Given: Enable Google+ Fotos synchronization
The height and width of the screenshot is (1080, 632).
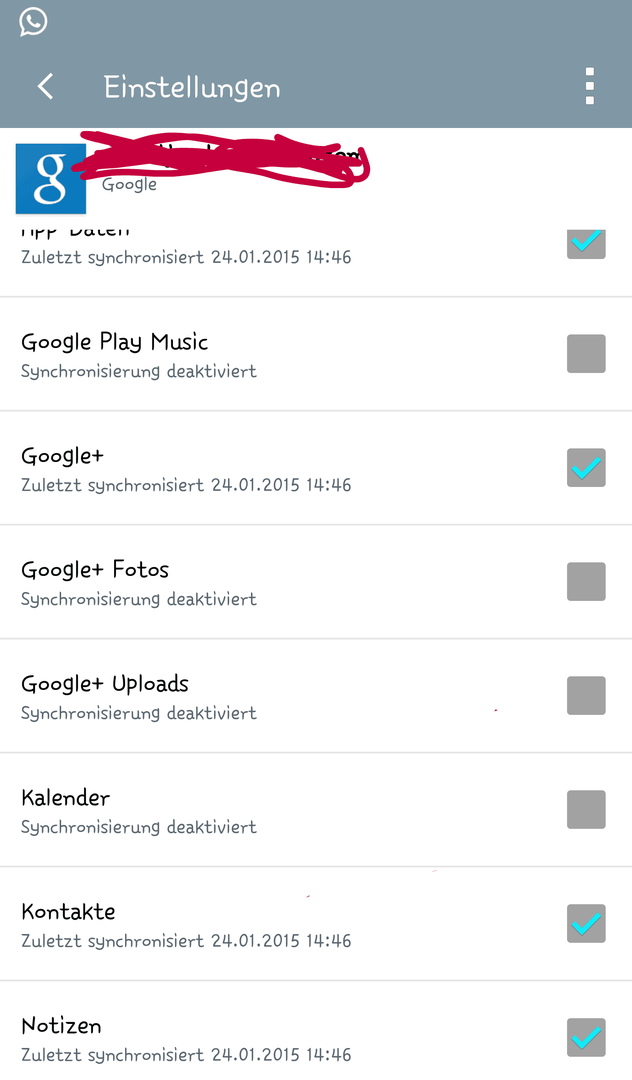Looking at the screenshot, I should (x=586, y=581).
